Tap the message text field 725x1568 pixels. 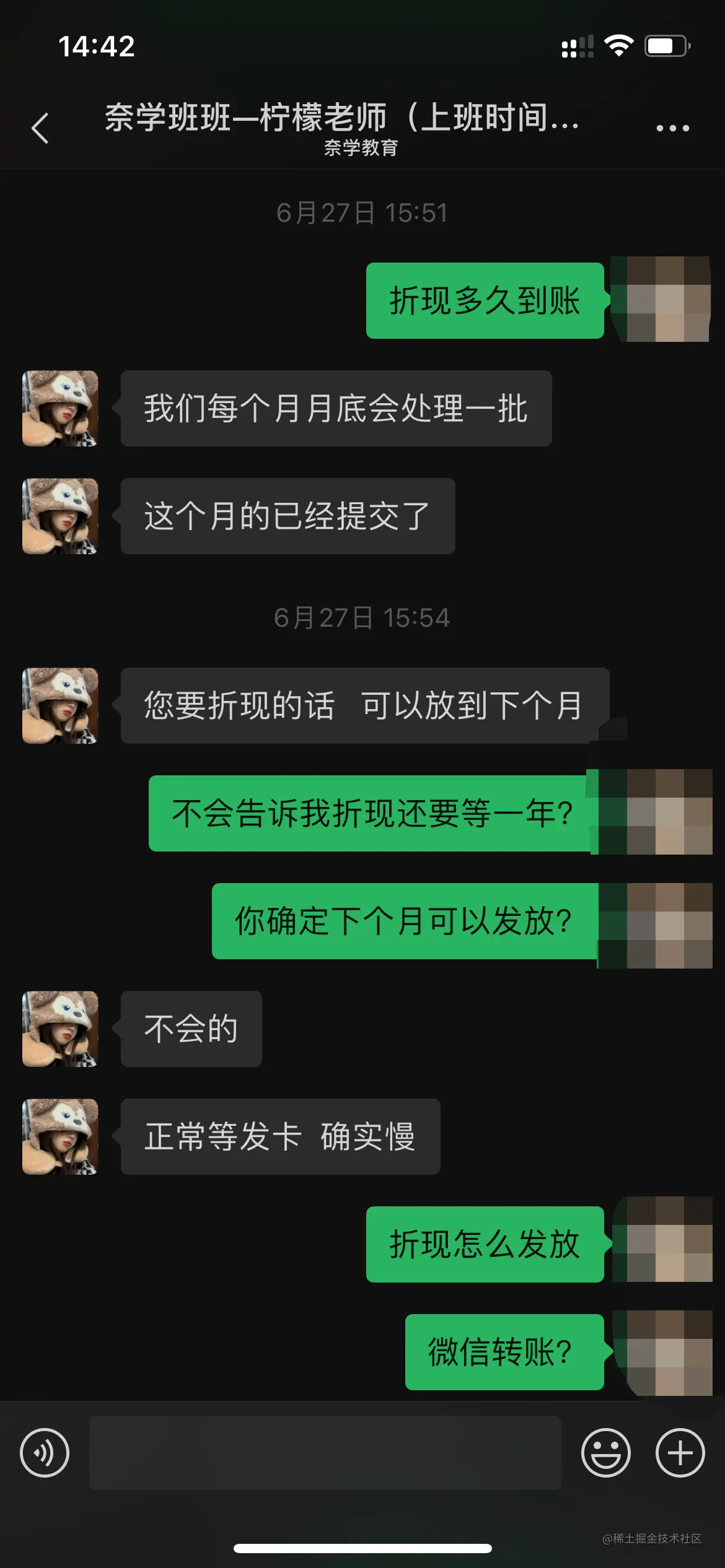coord(325,1452)
